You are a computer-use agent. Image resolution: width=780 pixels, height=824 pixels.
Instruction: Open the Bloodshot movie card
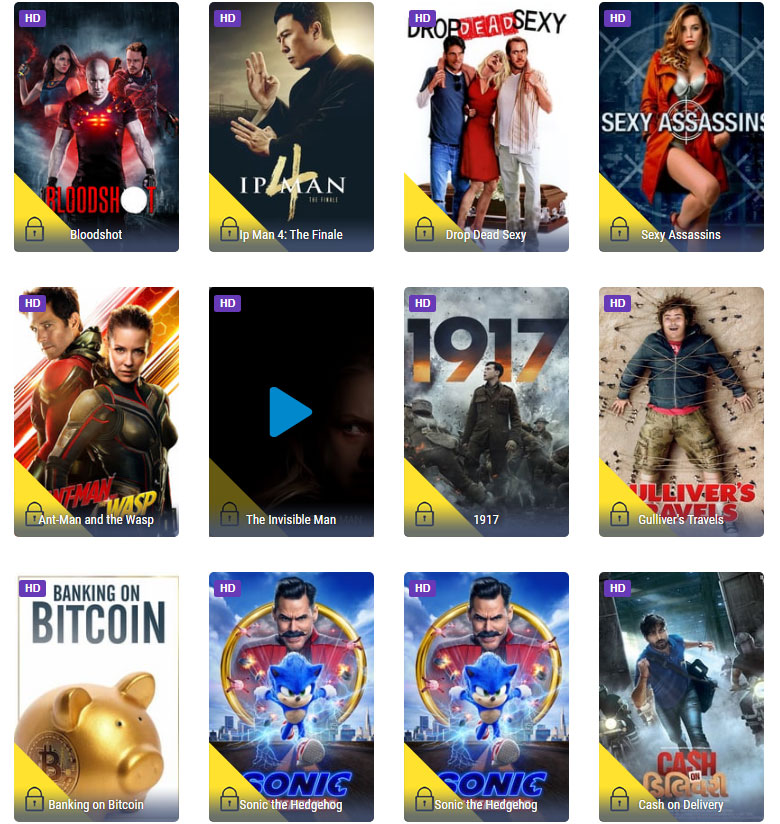pos(96,126)
